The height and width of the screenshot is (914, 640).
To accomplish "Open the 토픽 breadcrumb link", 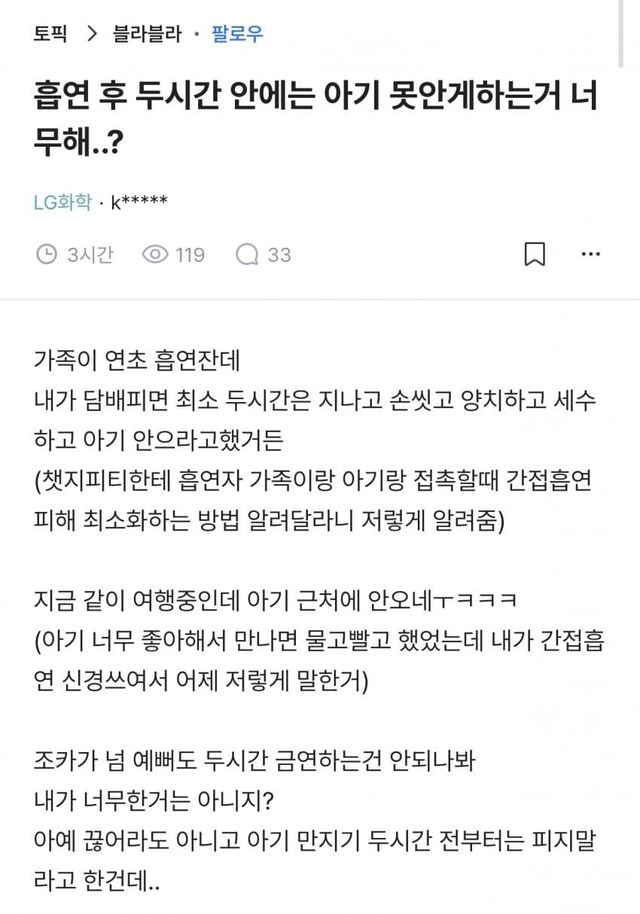I will tap(50, 34).
